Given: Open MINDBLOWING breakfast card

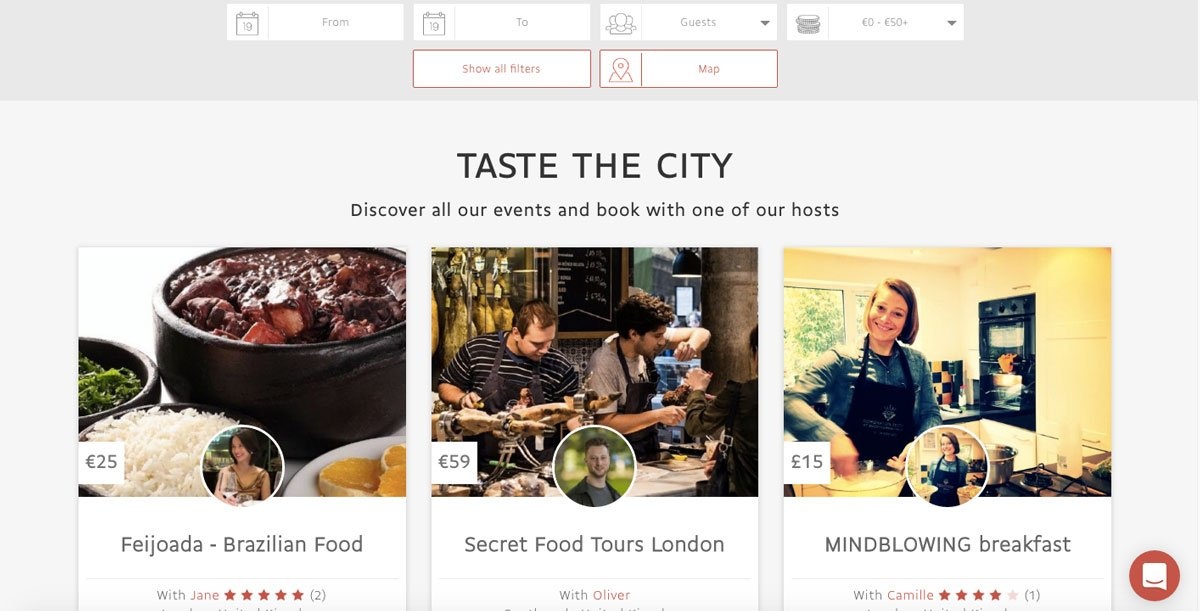Looking at the screenshot, I should click(x=947, y=545).
